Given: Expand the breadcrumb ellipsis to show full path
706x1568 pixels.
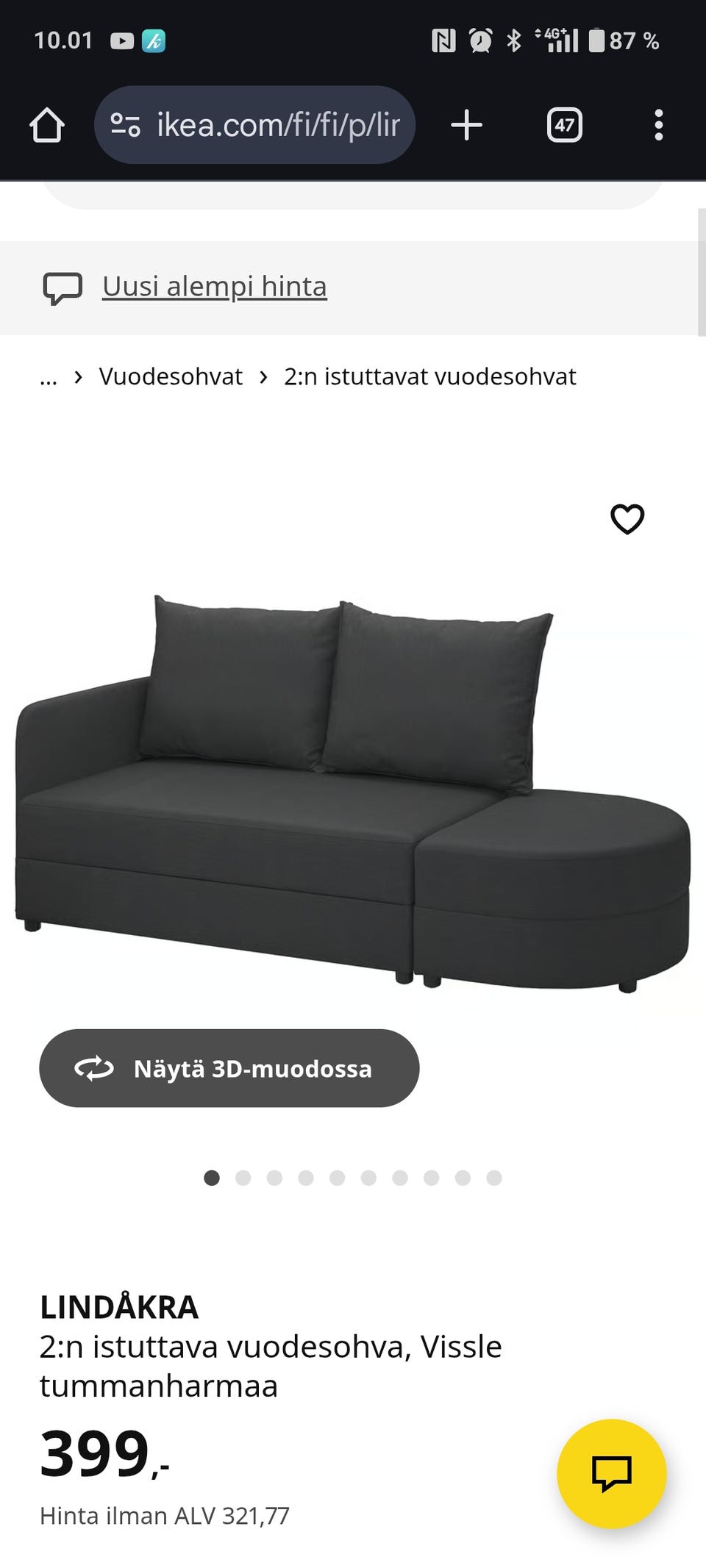Looking at the screenshot, I should [x=48, y=377].
